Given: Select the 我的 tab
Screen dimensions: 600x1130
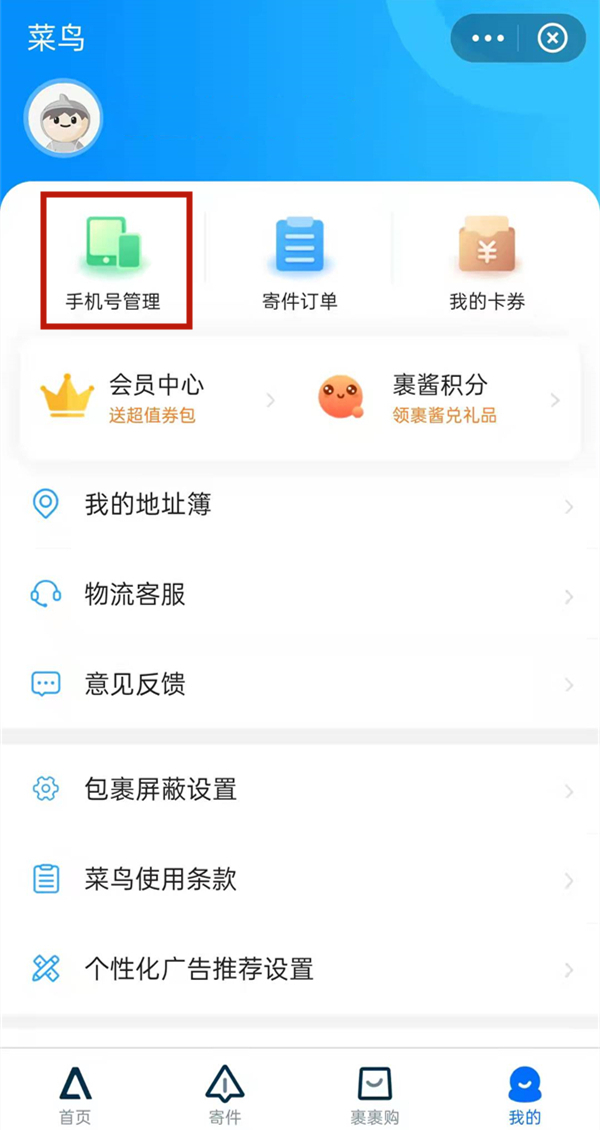Looking at the screenshot, I should (525, 1094).
